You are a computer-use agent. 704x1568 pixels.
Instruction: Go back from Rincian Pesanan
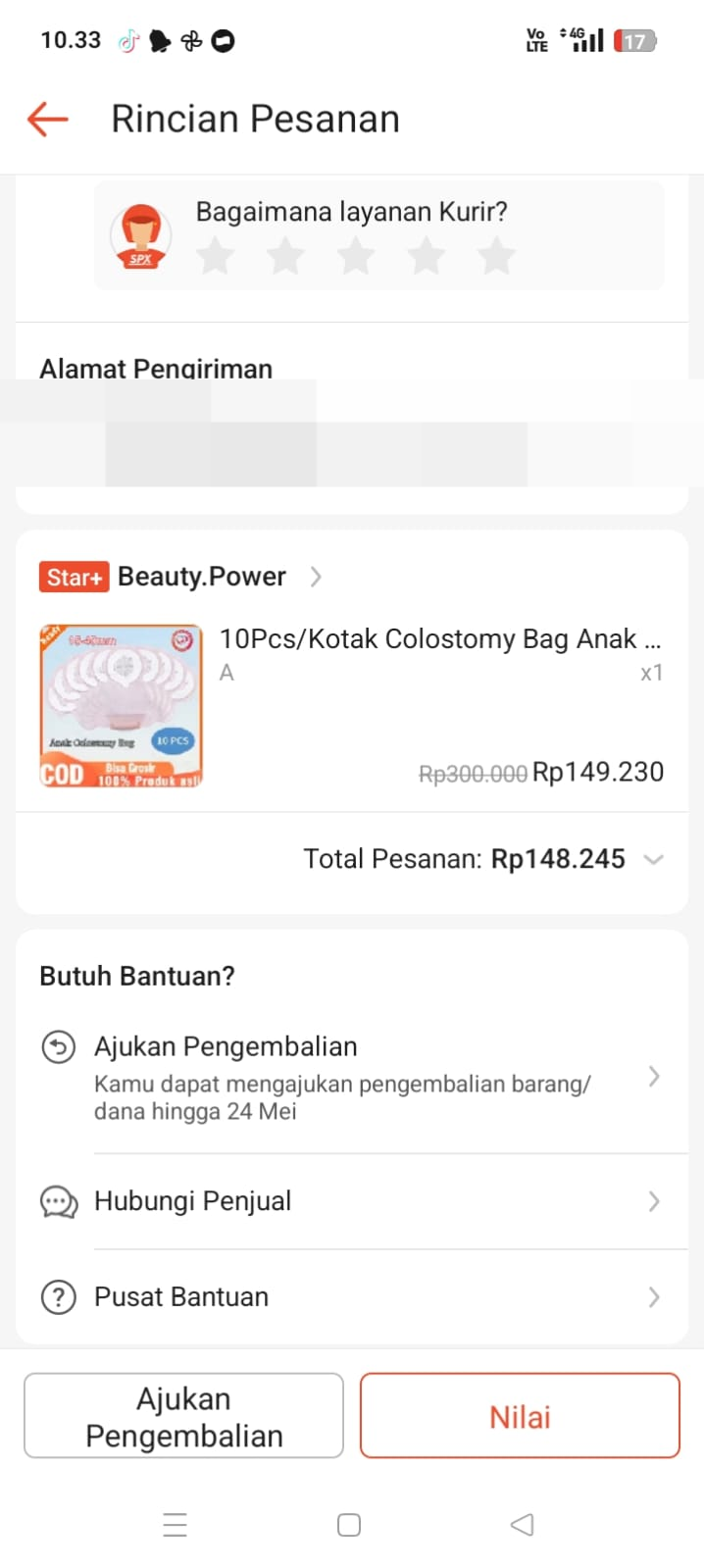pyautogui.click(x=47, y=120)
